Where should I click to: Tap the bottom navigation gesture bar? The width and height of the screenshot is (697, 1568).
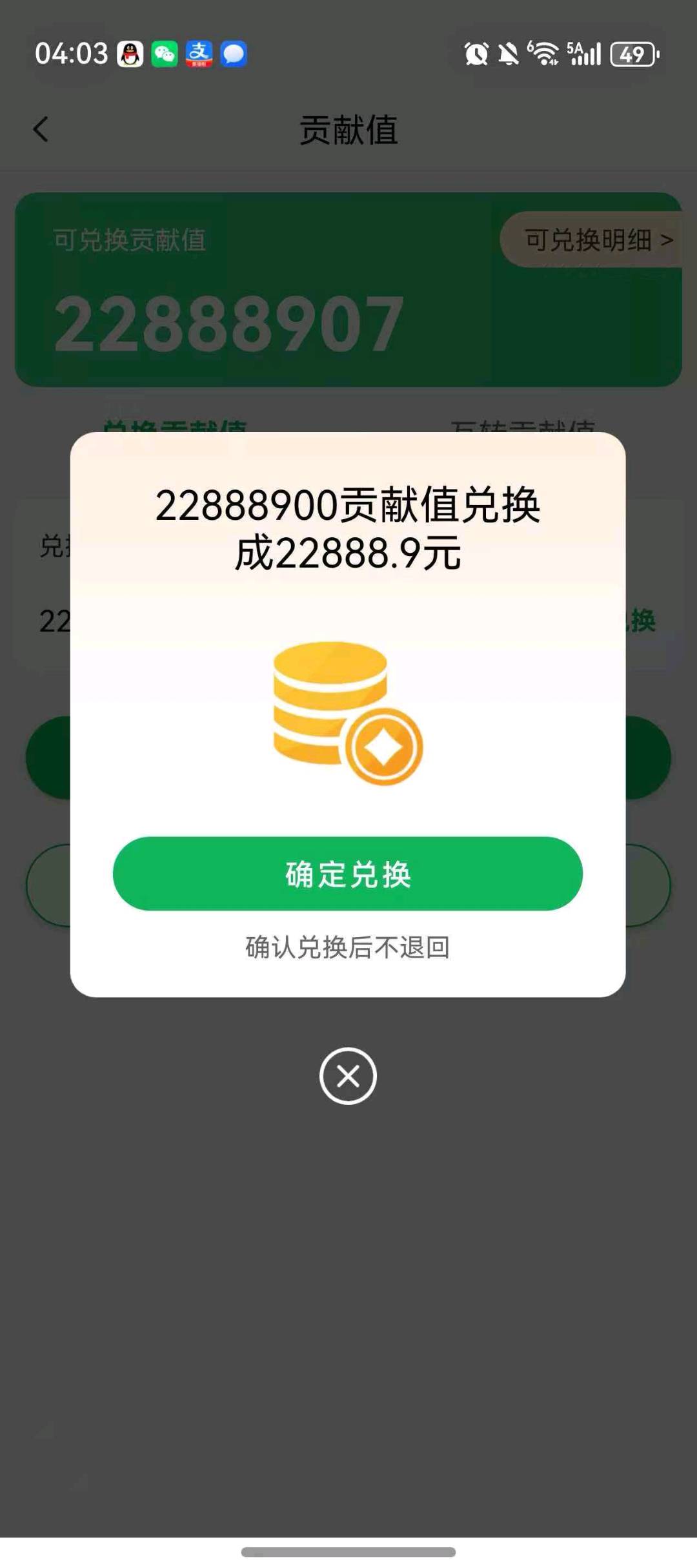[x=348, y=1553]
